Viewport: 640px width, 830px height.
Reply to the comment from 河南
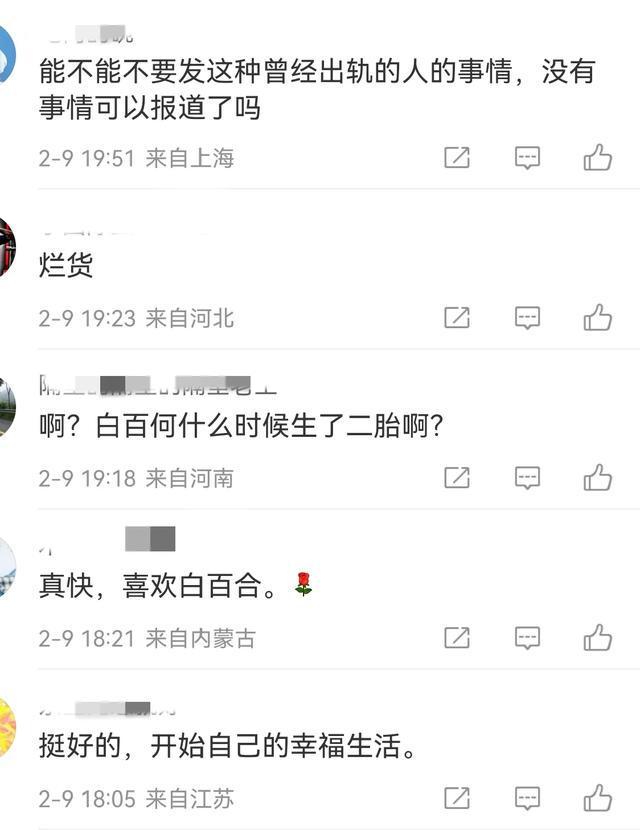(527, 477)
